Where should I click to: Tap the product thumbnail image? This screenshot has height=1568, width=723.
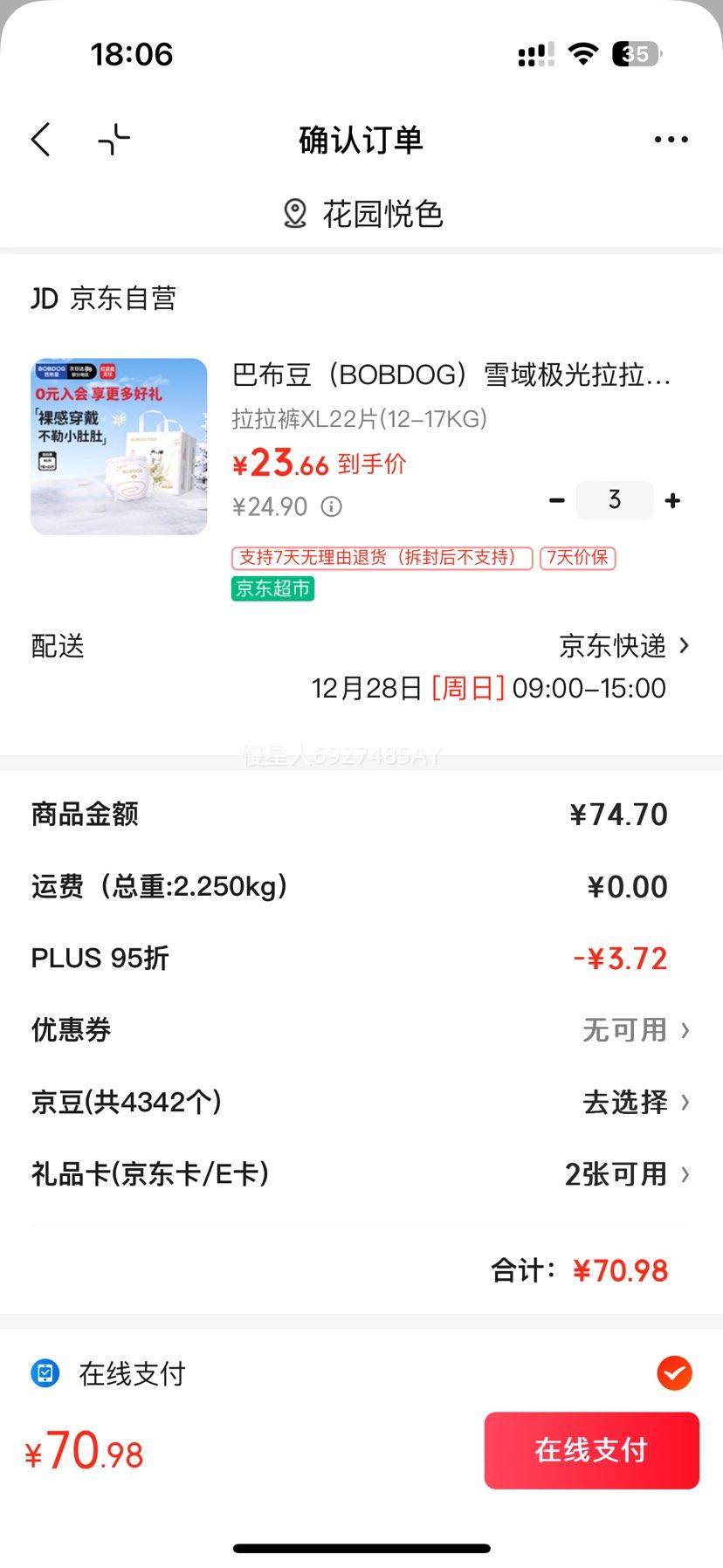[x=119, y=446]
